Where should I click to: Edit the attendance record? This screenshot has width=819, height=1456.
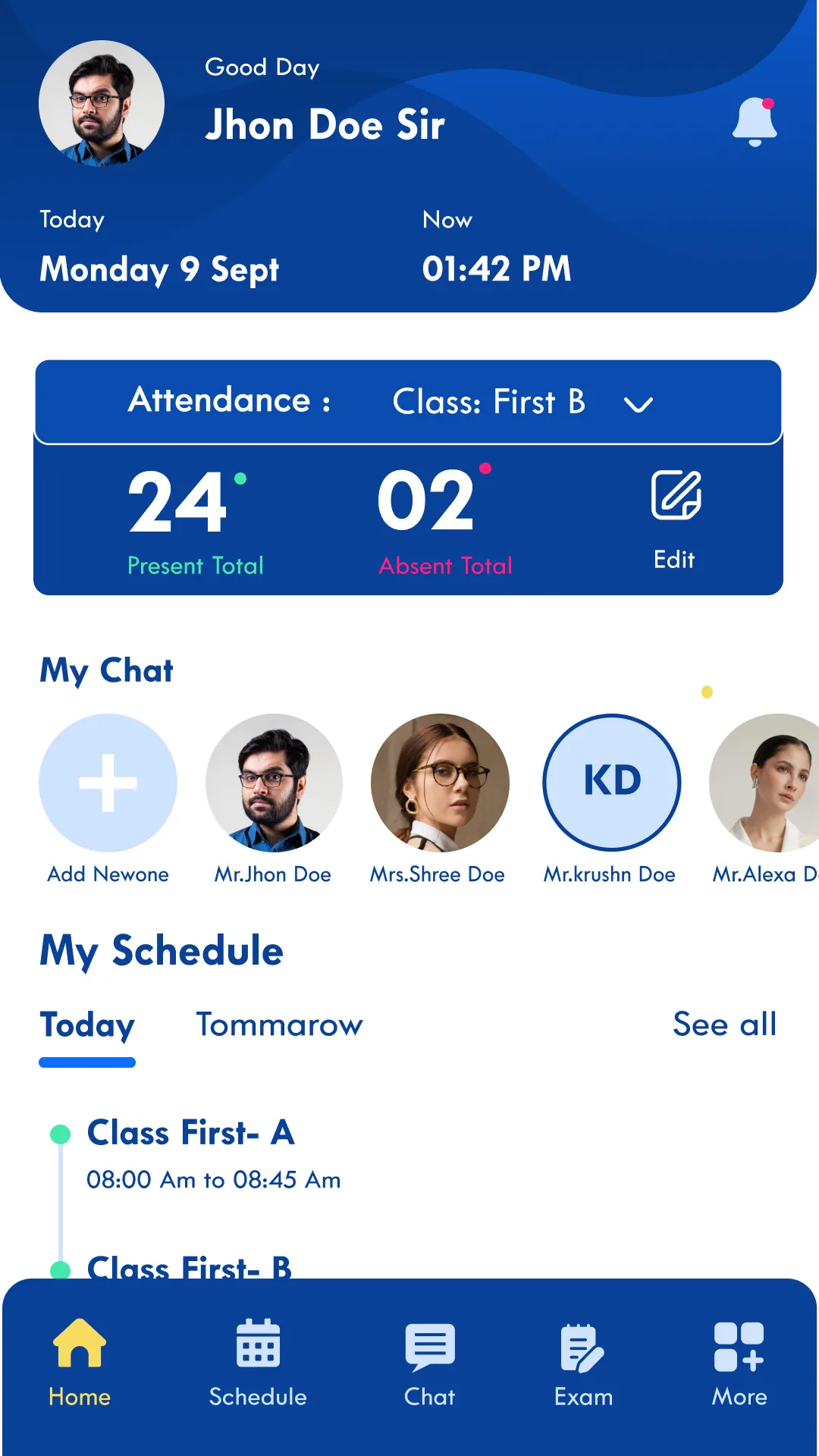tap(675, 519)
